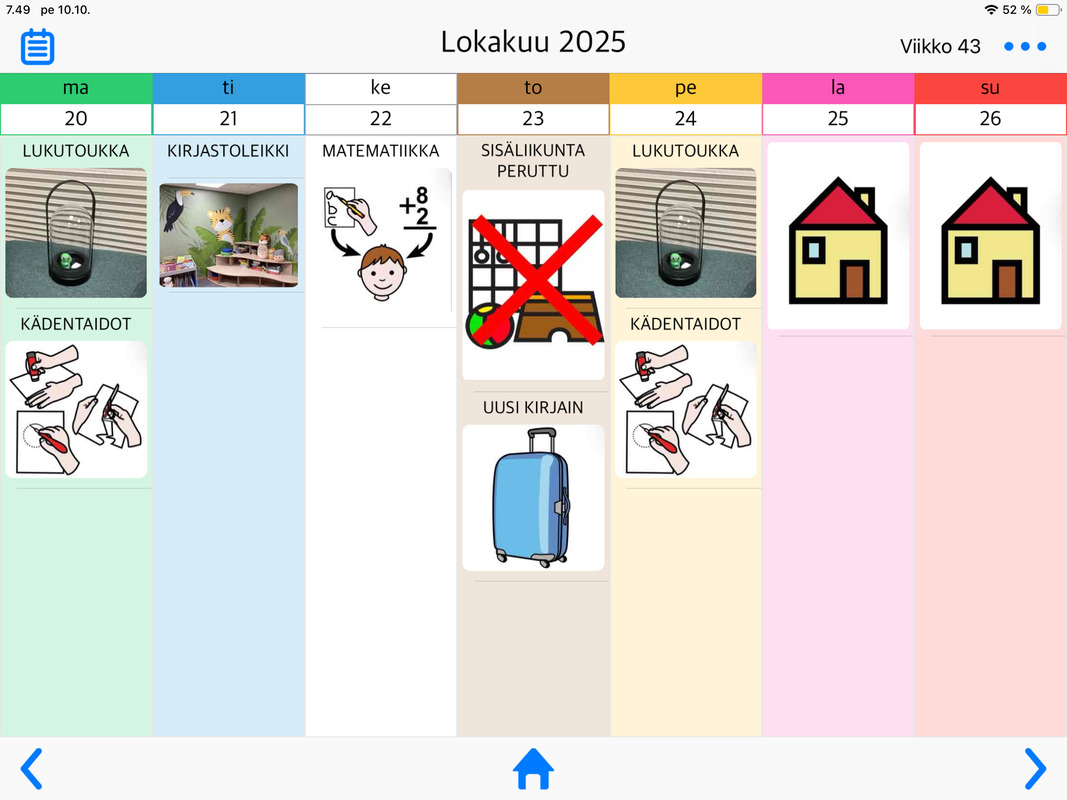Select Monday 20 column header
The image size is (1067, 800).
pyautogui.click(x=76, y=104)
